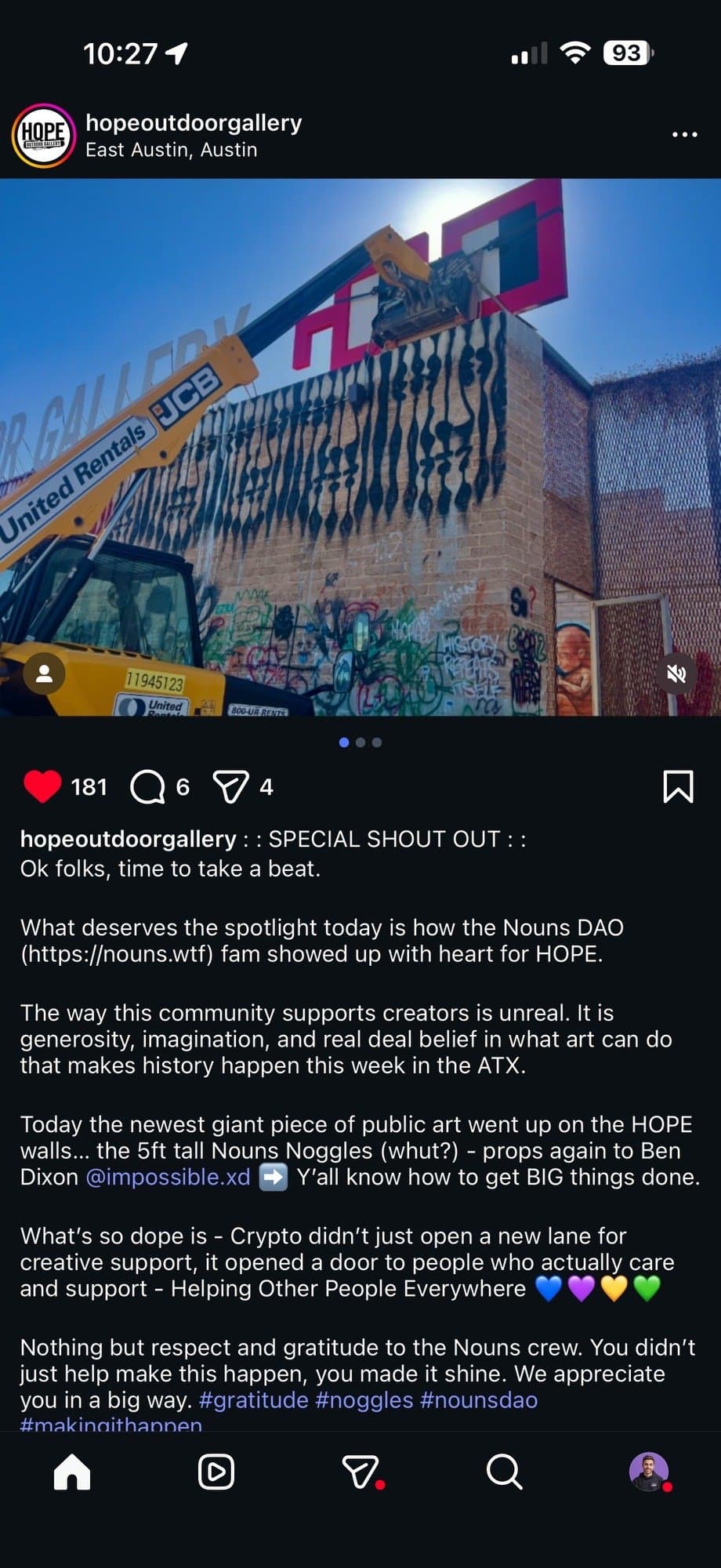Unlike the post with the red heart
The width and height of the screenshot is (721, 1568).
[x=42, y=786]
